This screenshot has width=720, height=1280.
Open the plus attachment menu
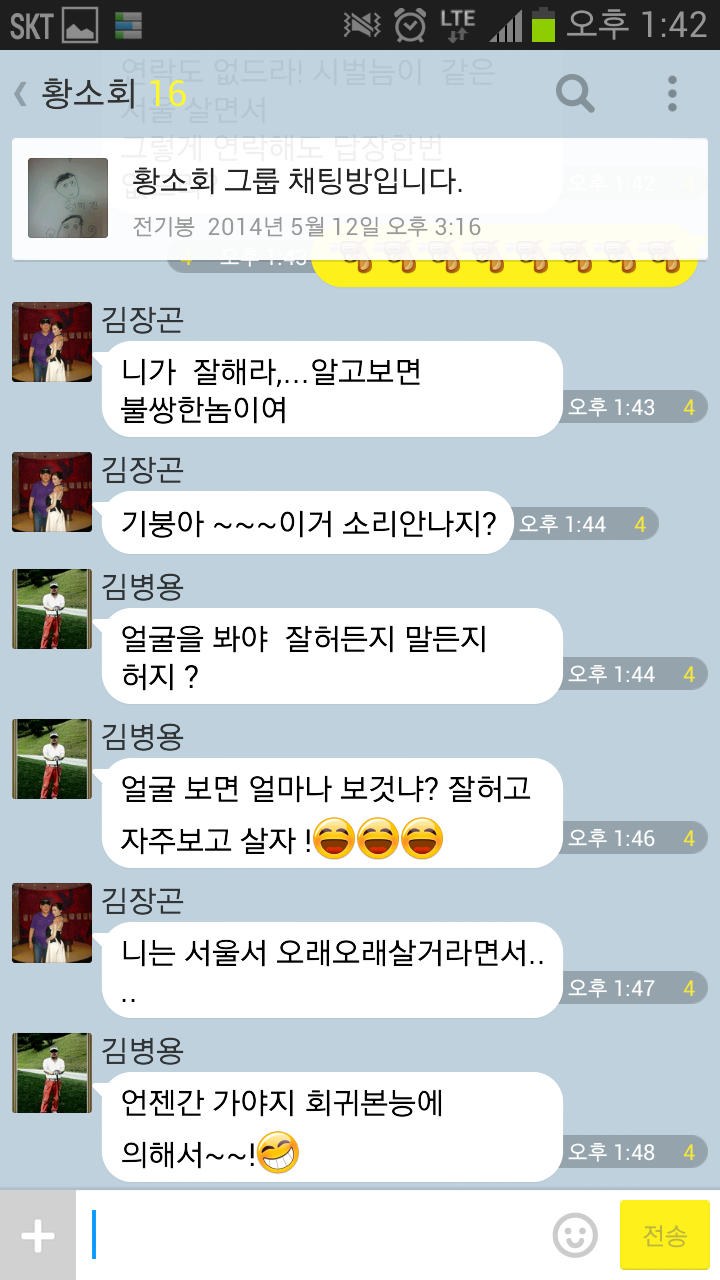click(x=38, y=1237)
